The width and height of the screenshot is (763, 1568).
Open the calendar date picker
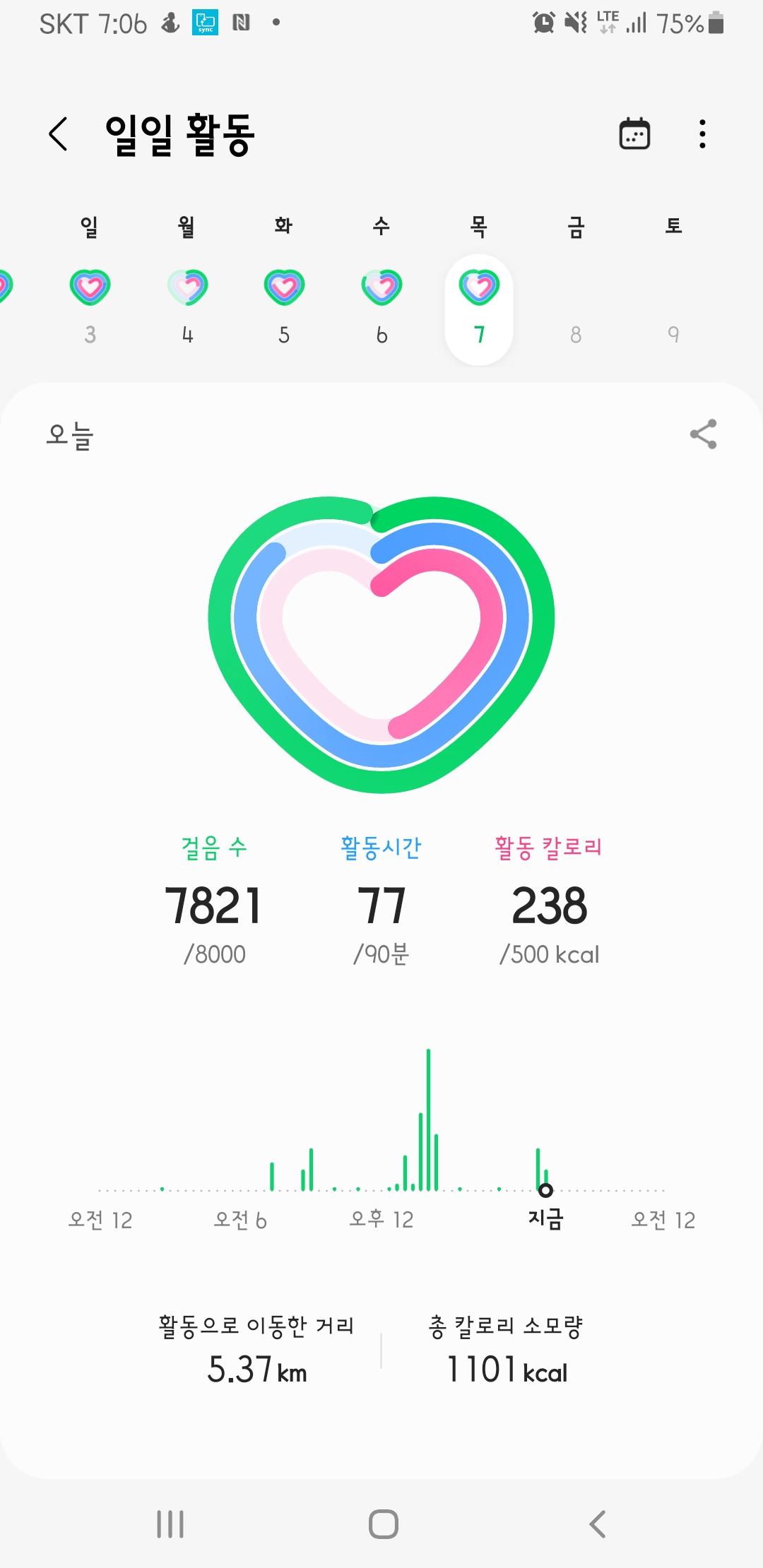click(634, 134)
